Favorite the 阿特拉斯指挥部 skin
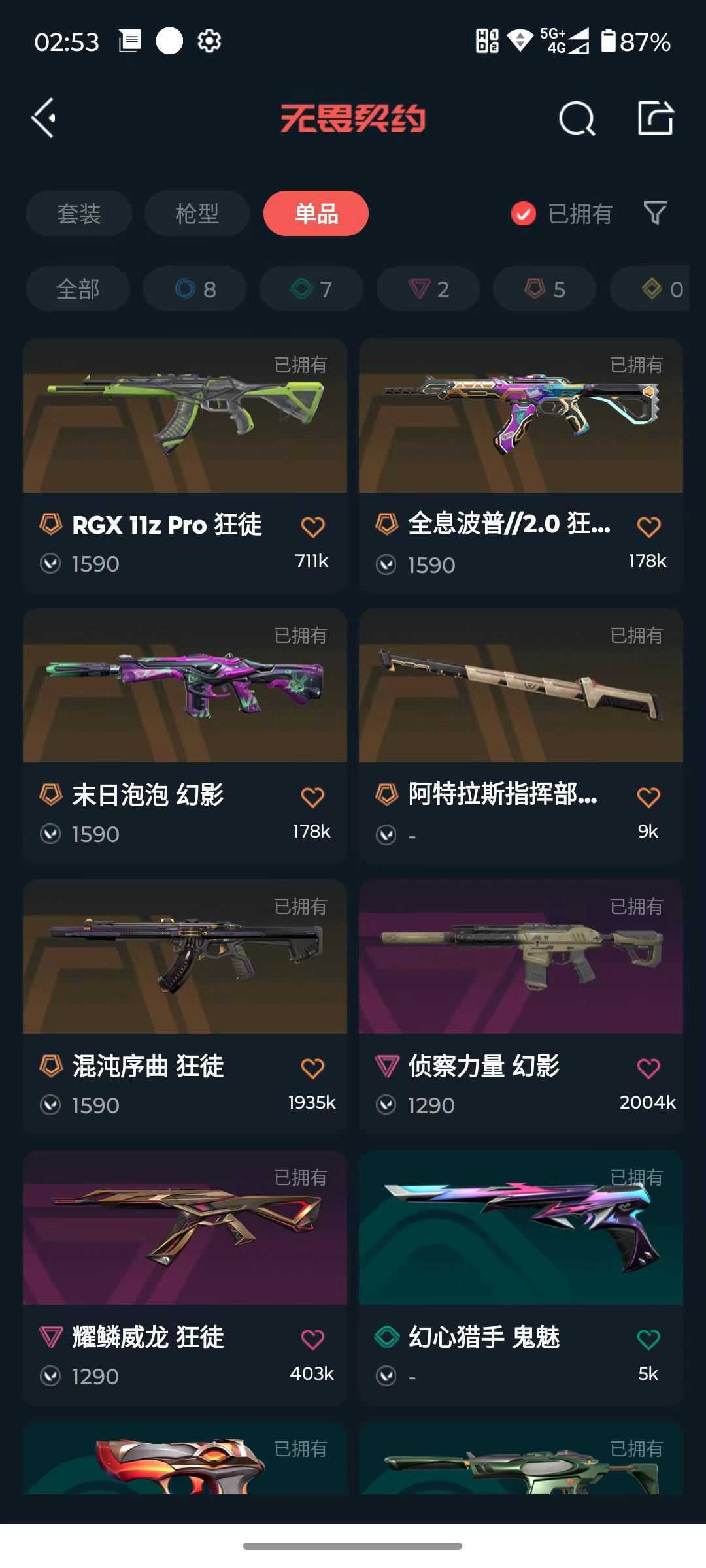 click(x=648, y=797)
